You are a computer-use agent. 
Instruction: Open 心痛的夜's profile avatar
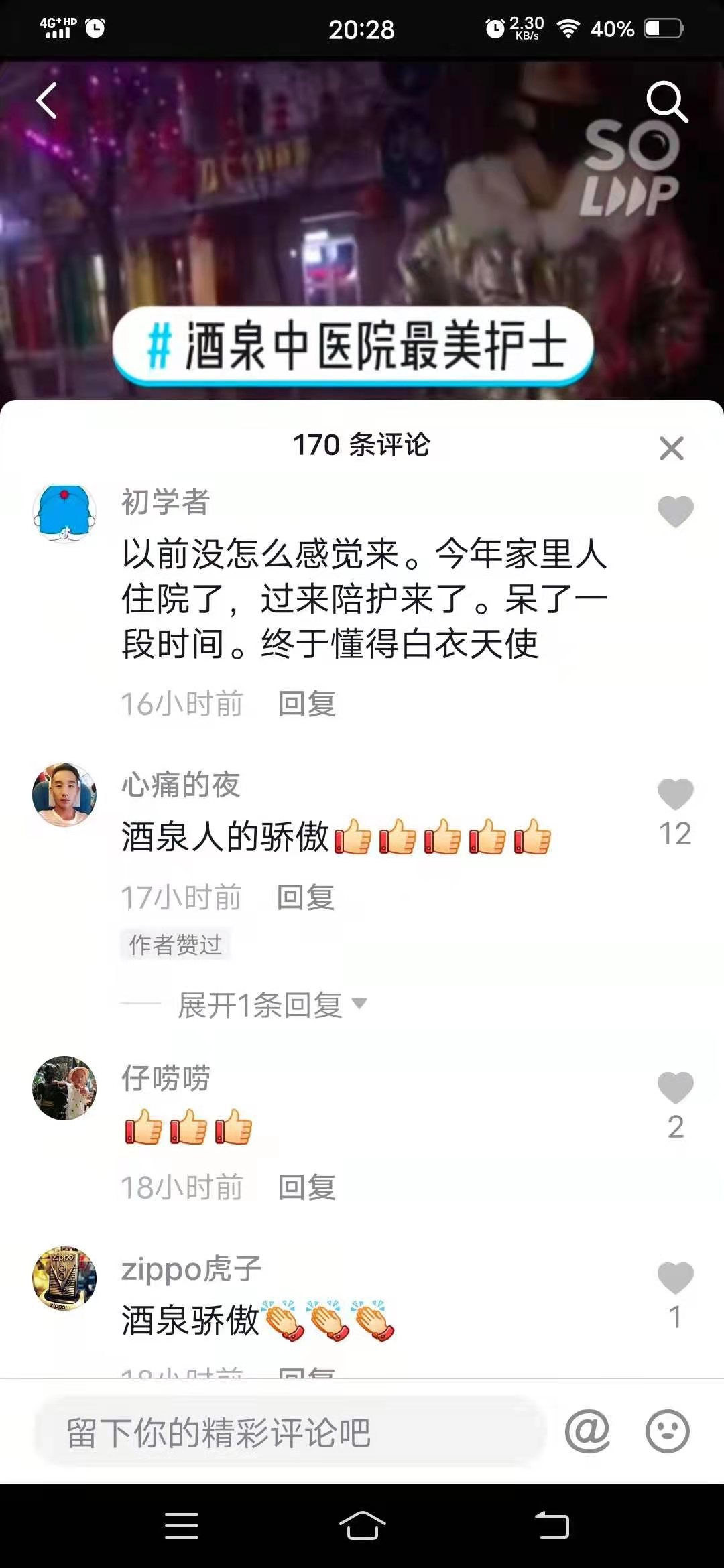pyautogui.click(x=64, y=794)
